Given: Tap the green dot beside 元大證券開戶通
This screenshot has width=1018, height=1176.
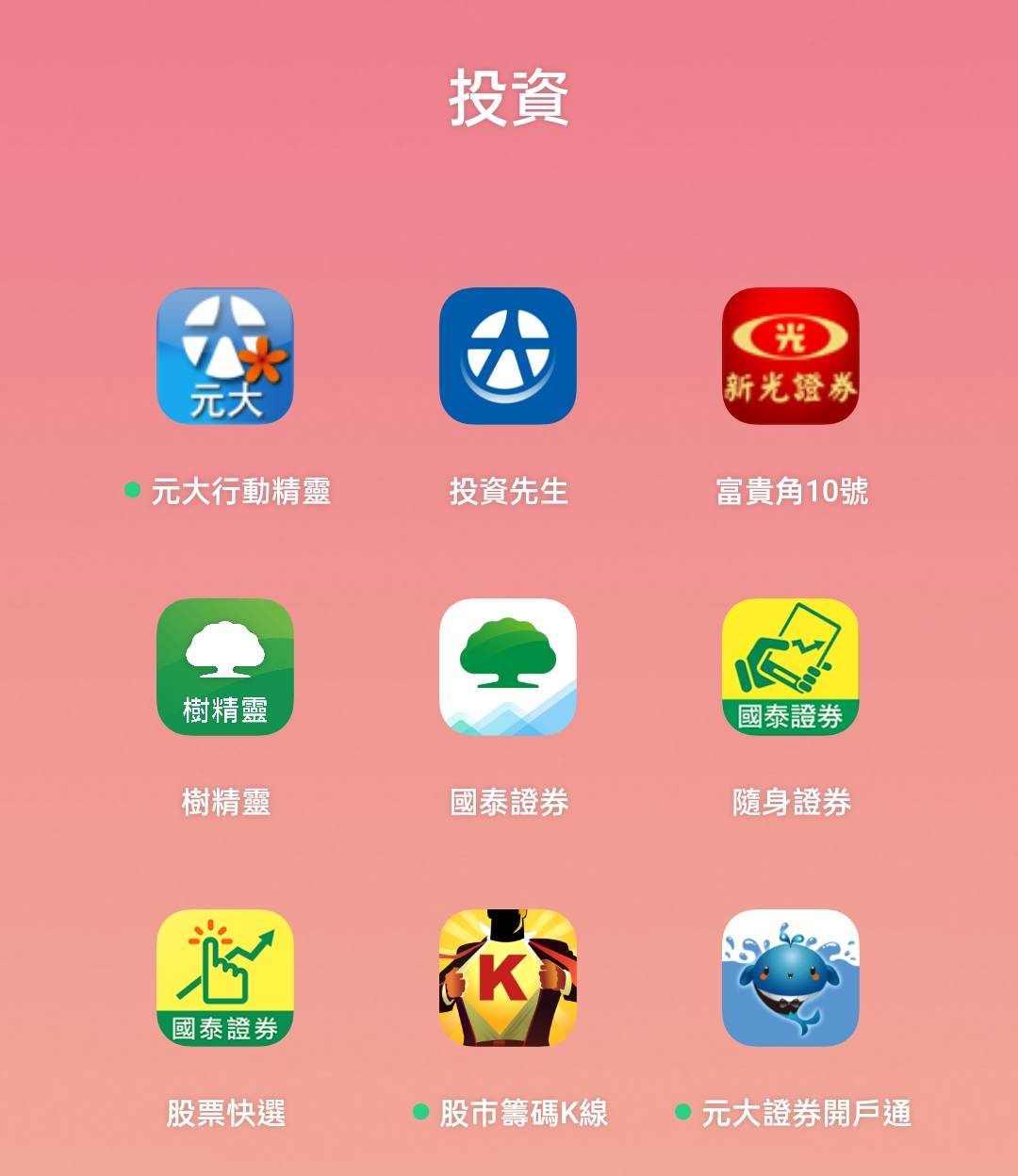Looking at the screenshot, I should (681, 1113).
